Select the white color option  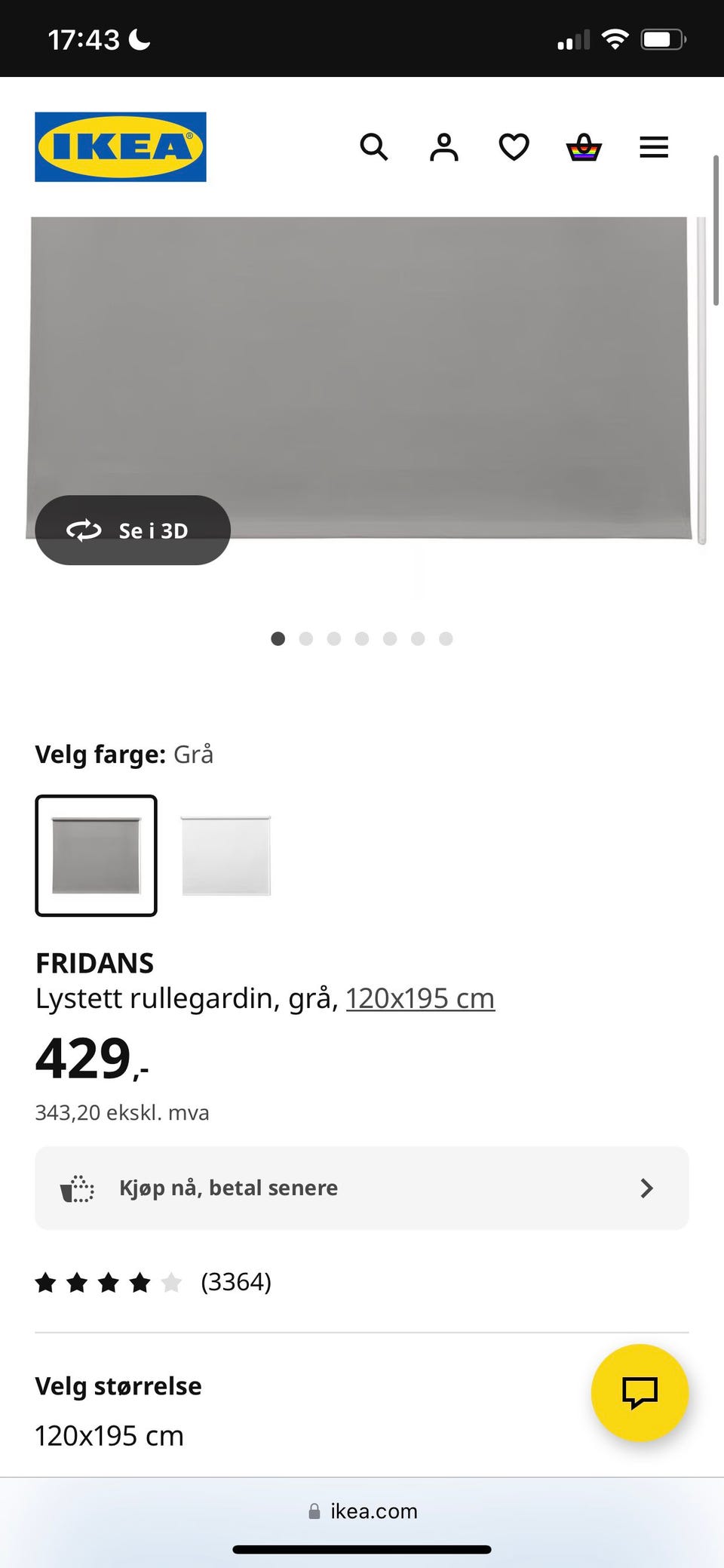pyautogui.click(x=225, y=856)
